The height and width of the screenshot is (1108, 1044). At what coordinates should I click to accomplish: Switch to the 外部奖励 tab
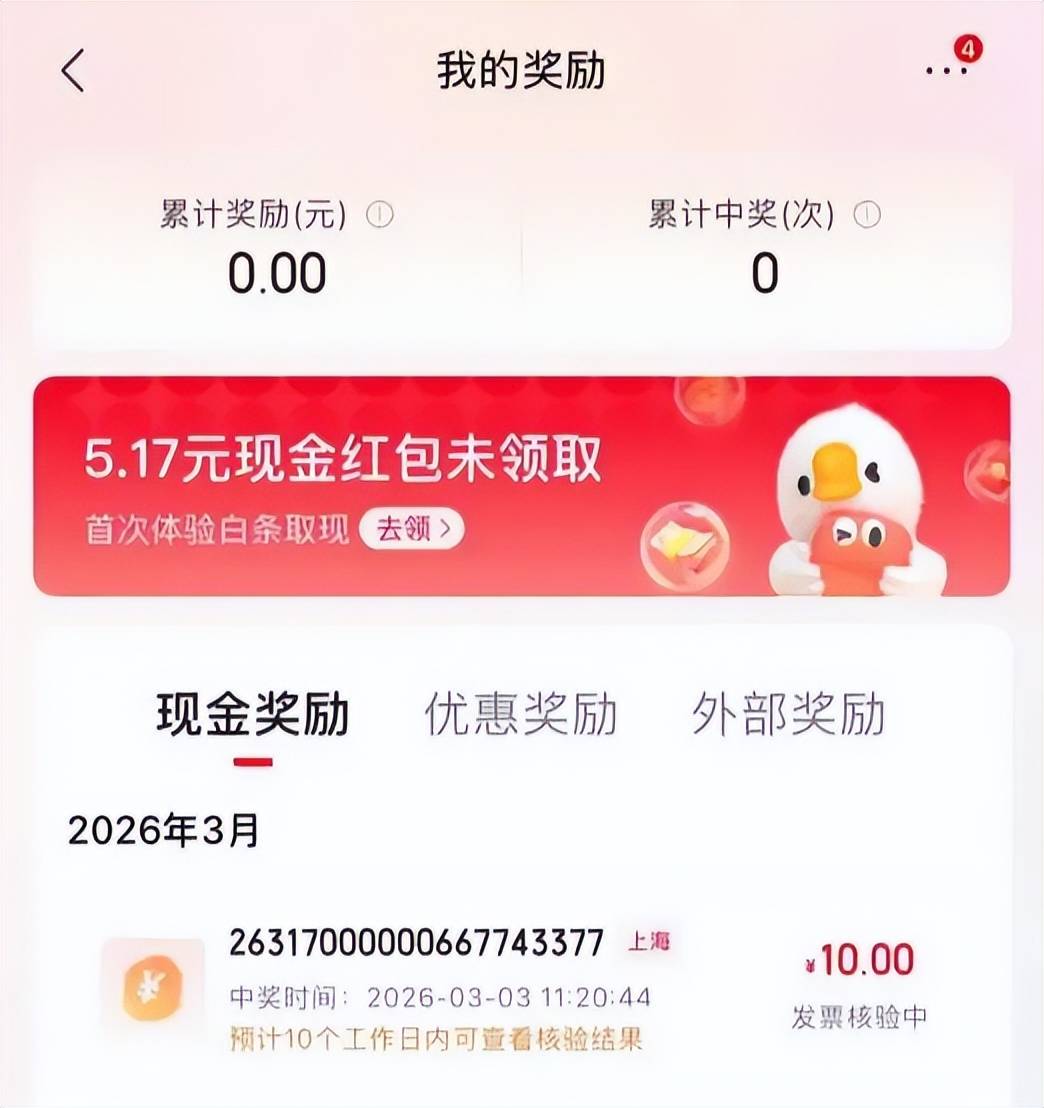[x=788, y=715]
